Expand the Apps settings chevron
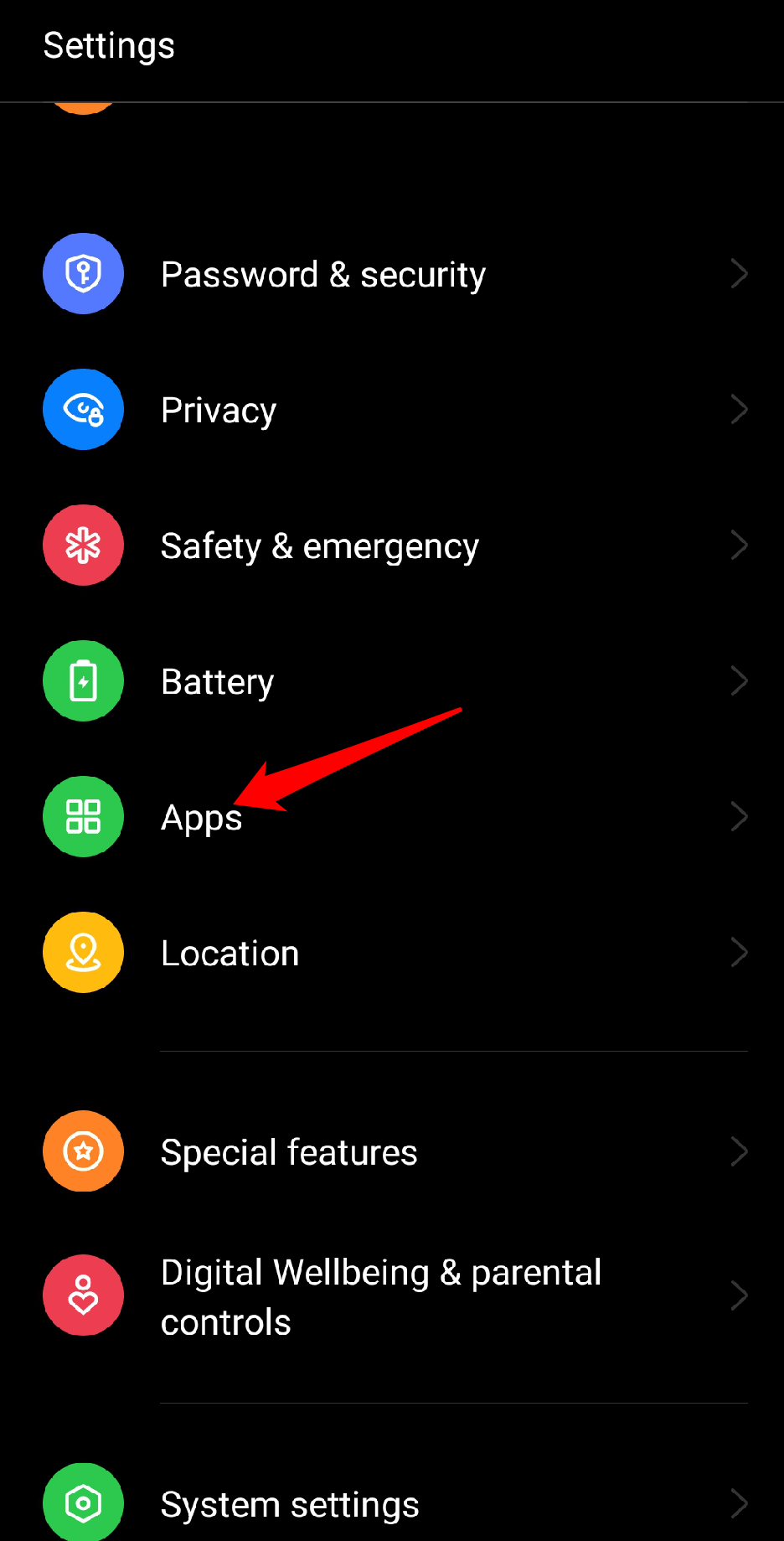 point(740,816)
